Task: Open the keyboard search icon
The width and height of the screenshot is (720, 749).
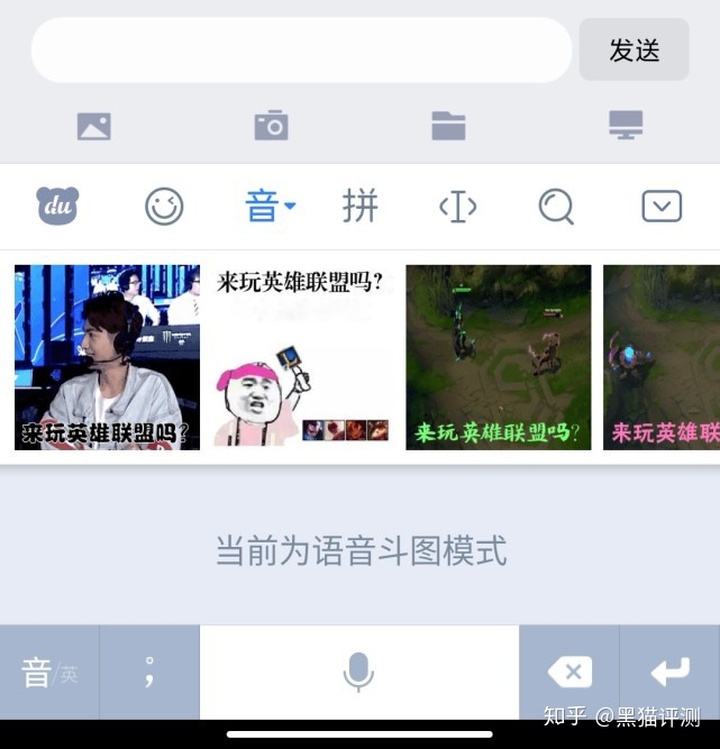Action: click(x=556, y=207)
